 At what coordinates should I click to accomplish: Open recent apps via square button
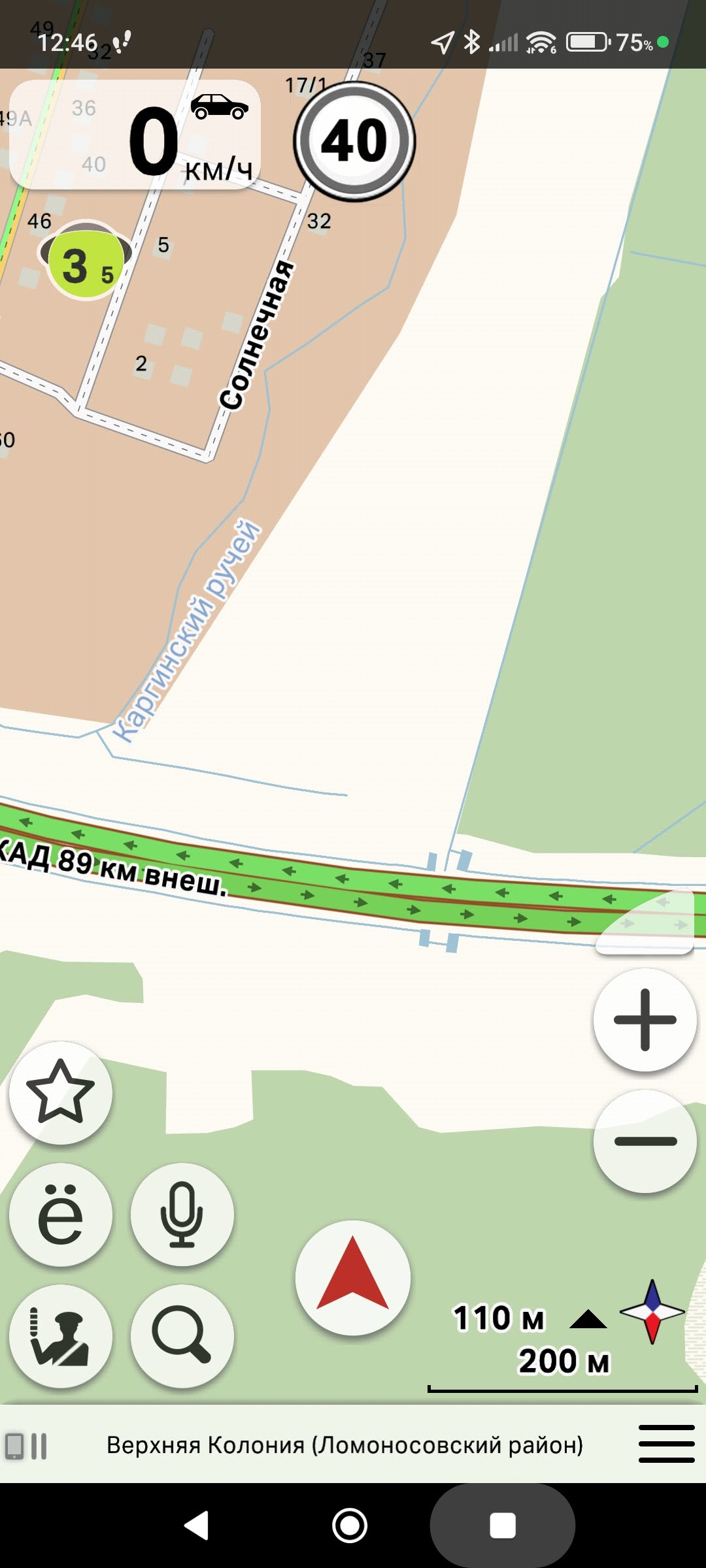[502, 1526]
